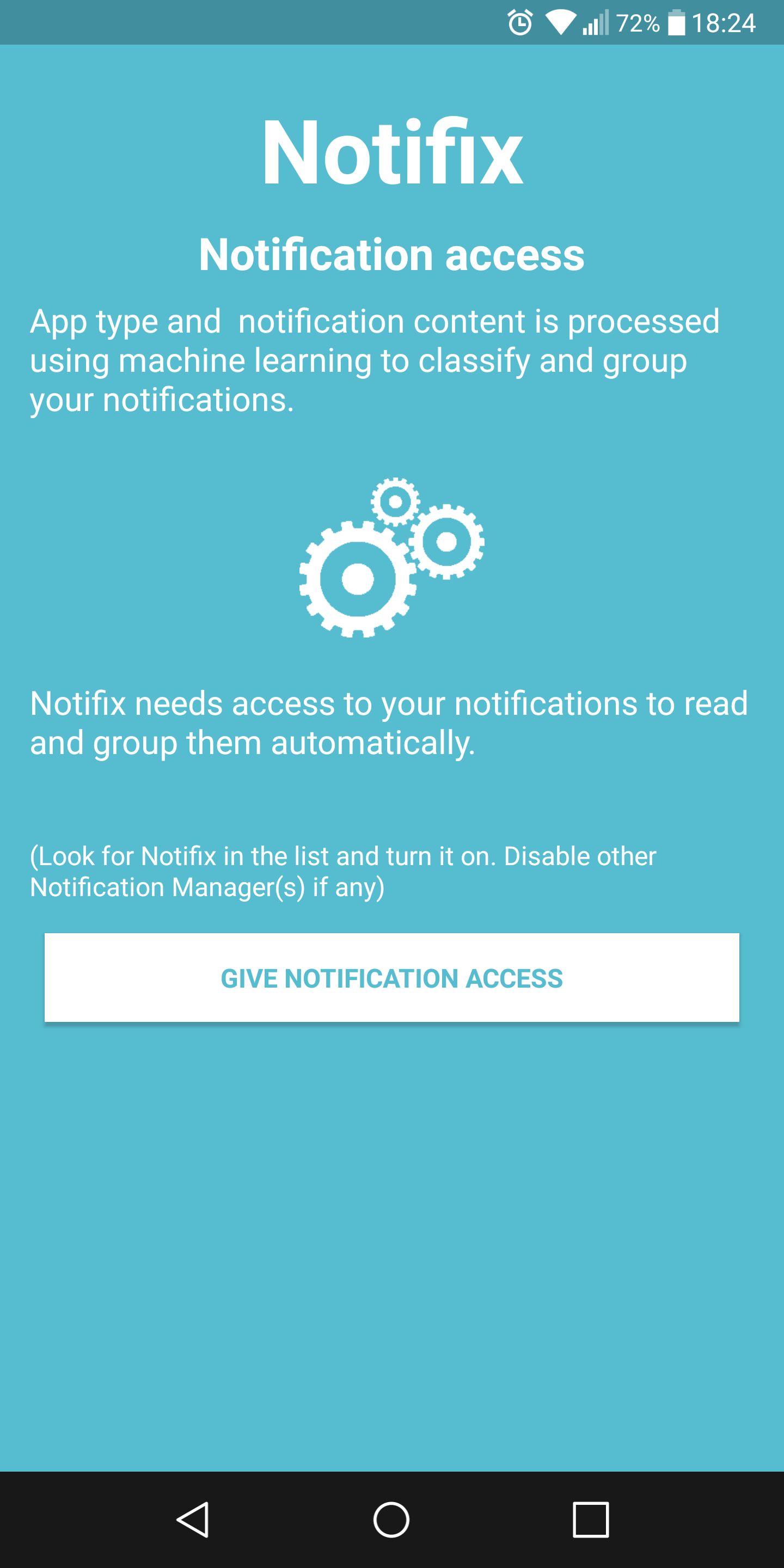Tap Give Notification Access button
The image size is (784, 1568).
pos(391,978)
